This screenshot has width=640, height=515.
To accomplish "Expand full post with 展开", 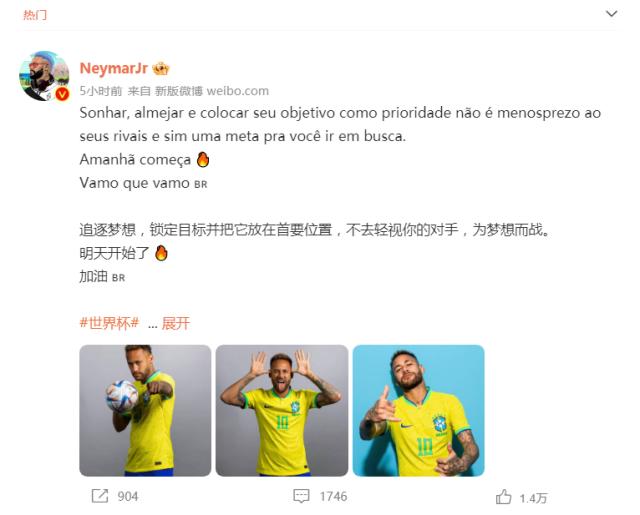I will pyautogui.click(x=175, y=323).
